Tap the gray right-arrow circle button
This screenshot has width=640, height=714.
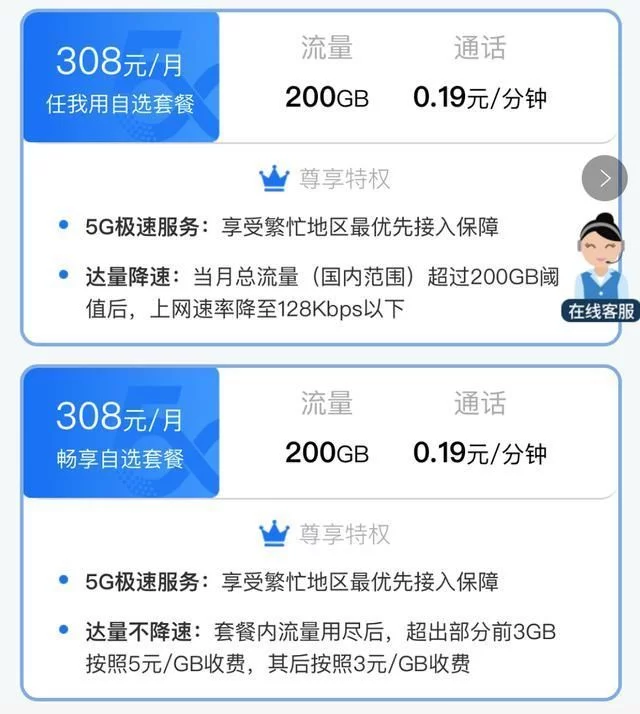point(604,178)
